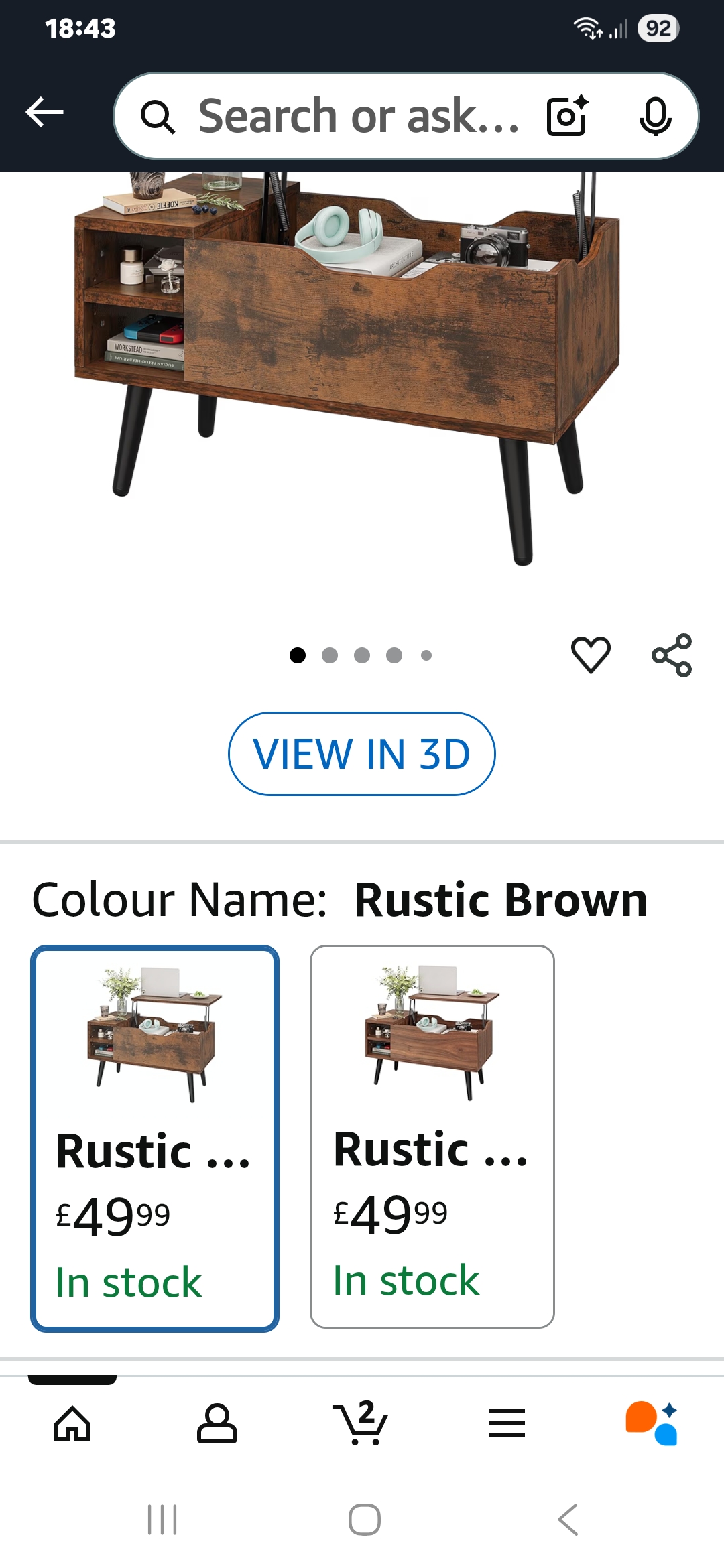Go to the phone's home screen

pyautogui.click(x=364, y=1519)
